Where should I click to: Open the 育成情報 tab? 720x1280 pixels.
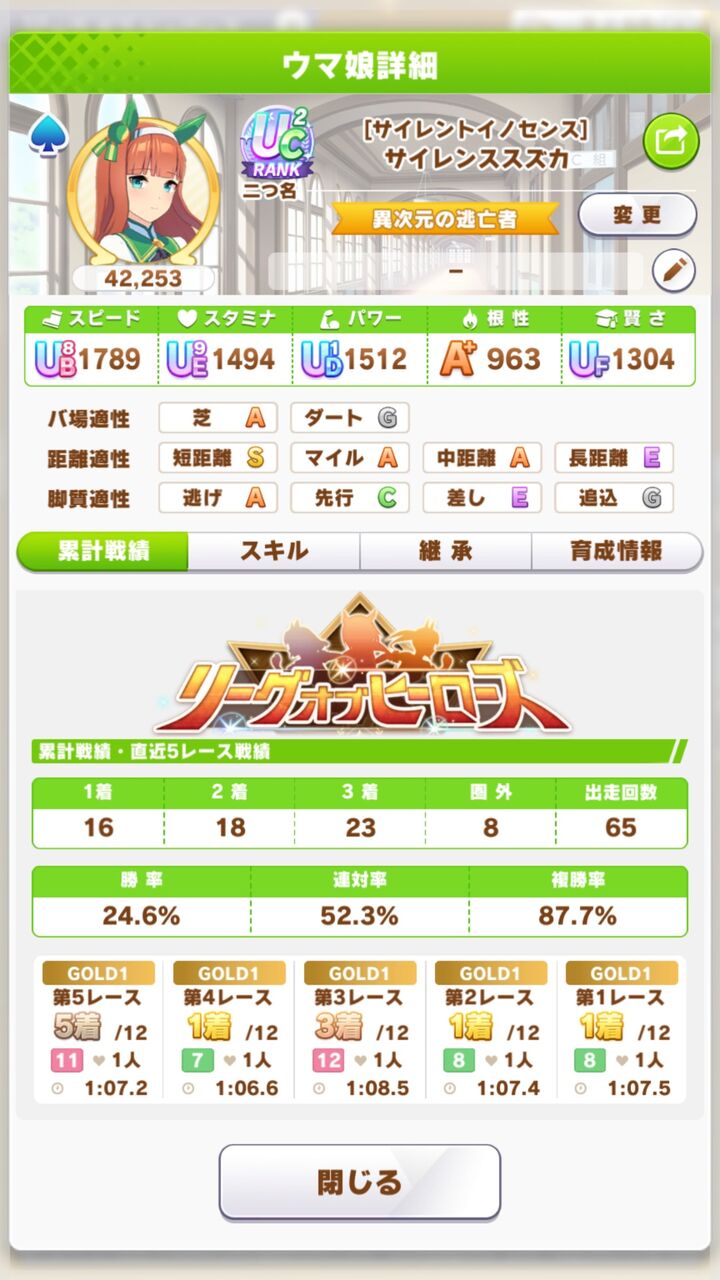coord(616,551)
